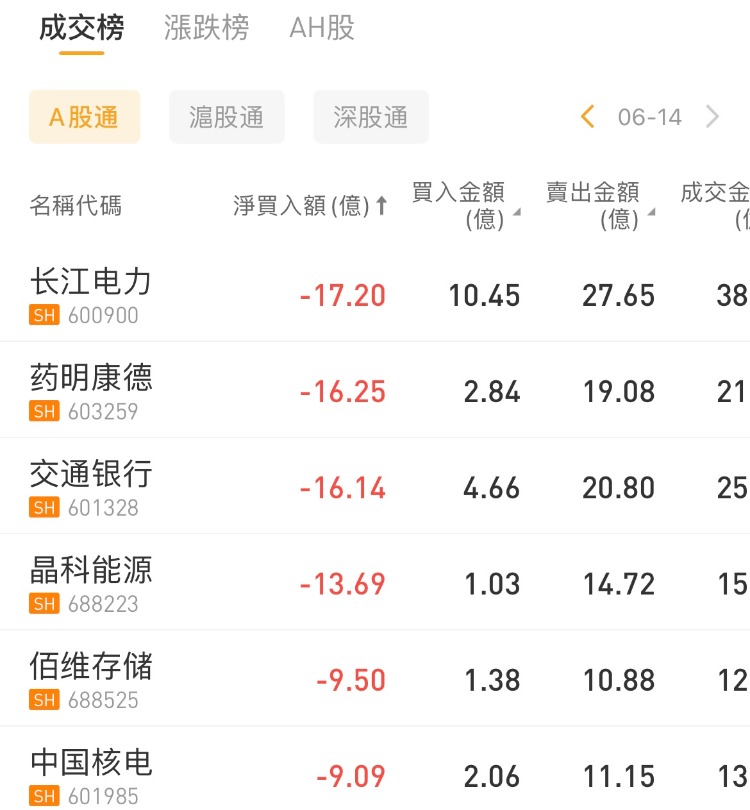Open 中国核电 stock details
Screen dimensions: 750x810
tap(91, 774)
